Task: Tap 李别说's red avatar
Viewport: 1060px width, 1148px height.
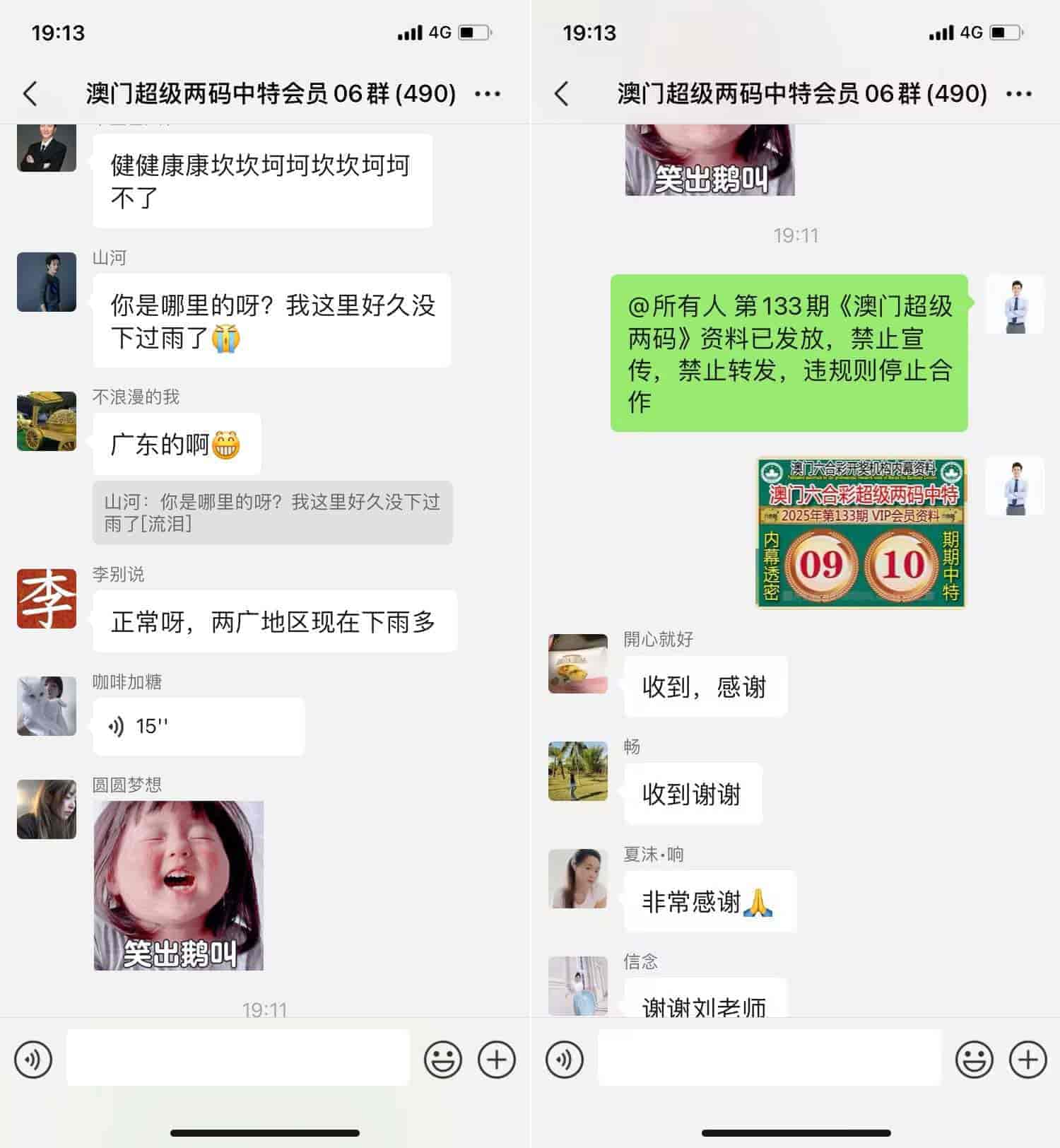Action: click(47, 598)
